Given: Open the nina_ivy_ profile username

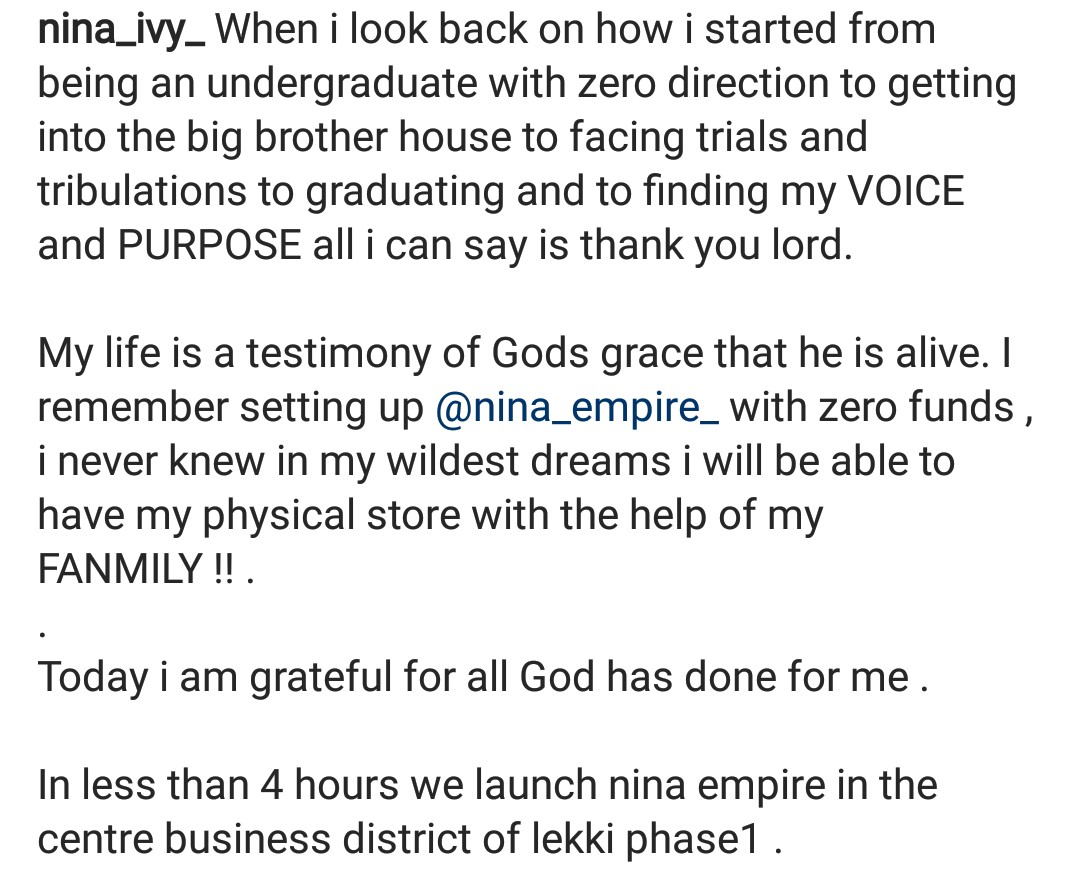Looking at the screenshot, I should (121, 30).
